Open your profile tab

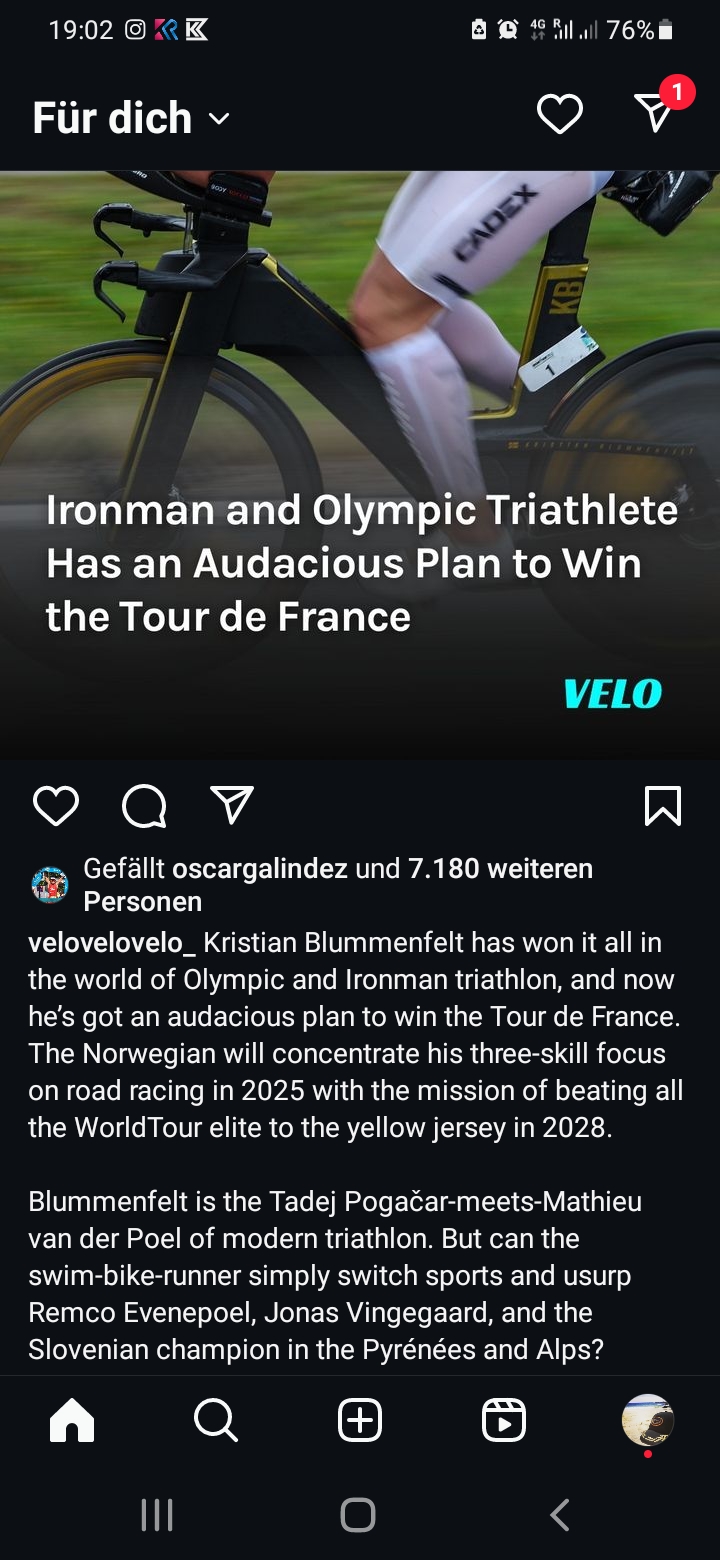point(648,1420)
